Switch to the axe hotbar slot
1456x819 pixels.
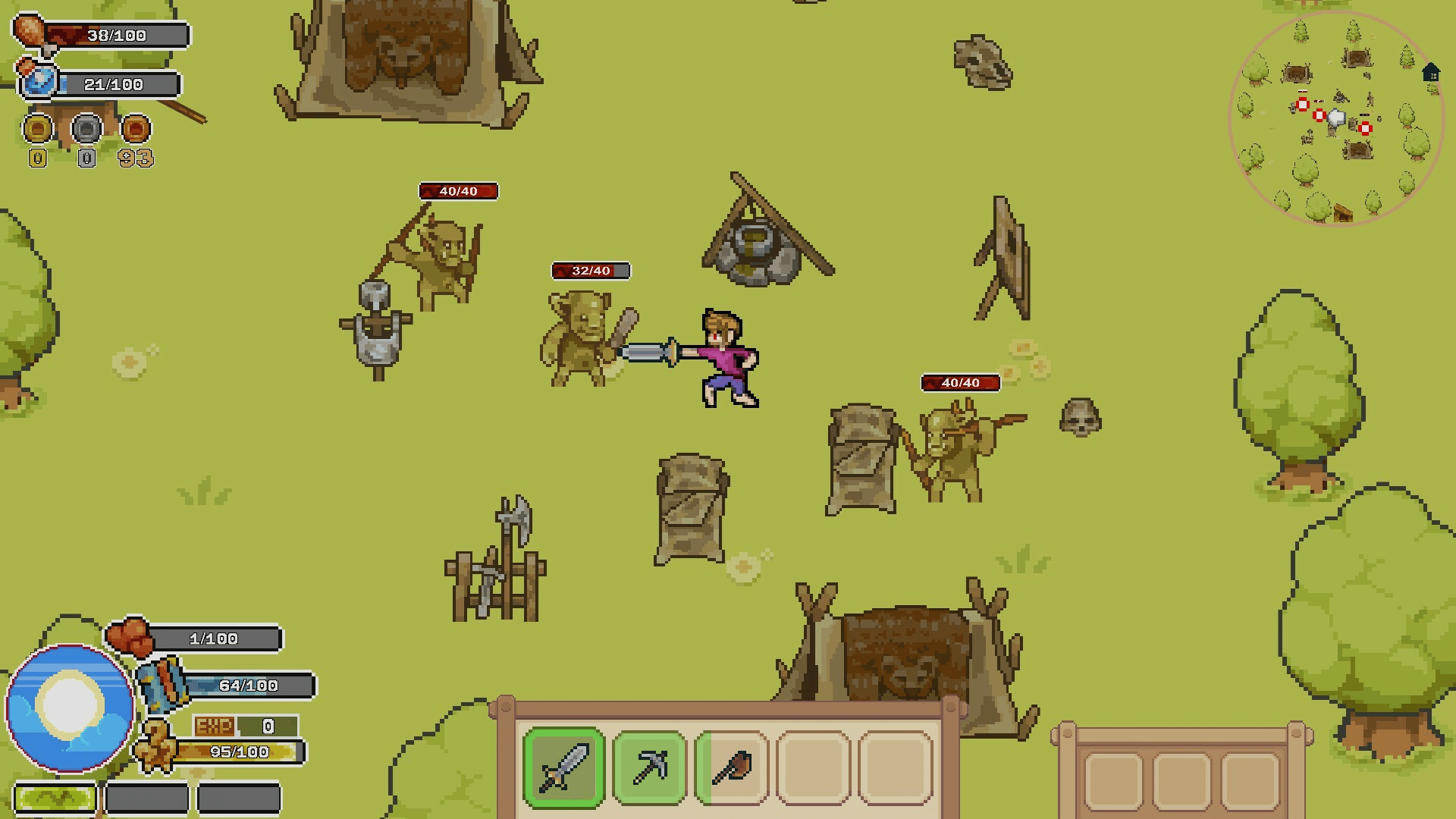[732, 767]
